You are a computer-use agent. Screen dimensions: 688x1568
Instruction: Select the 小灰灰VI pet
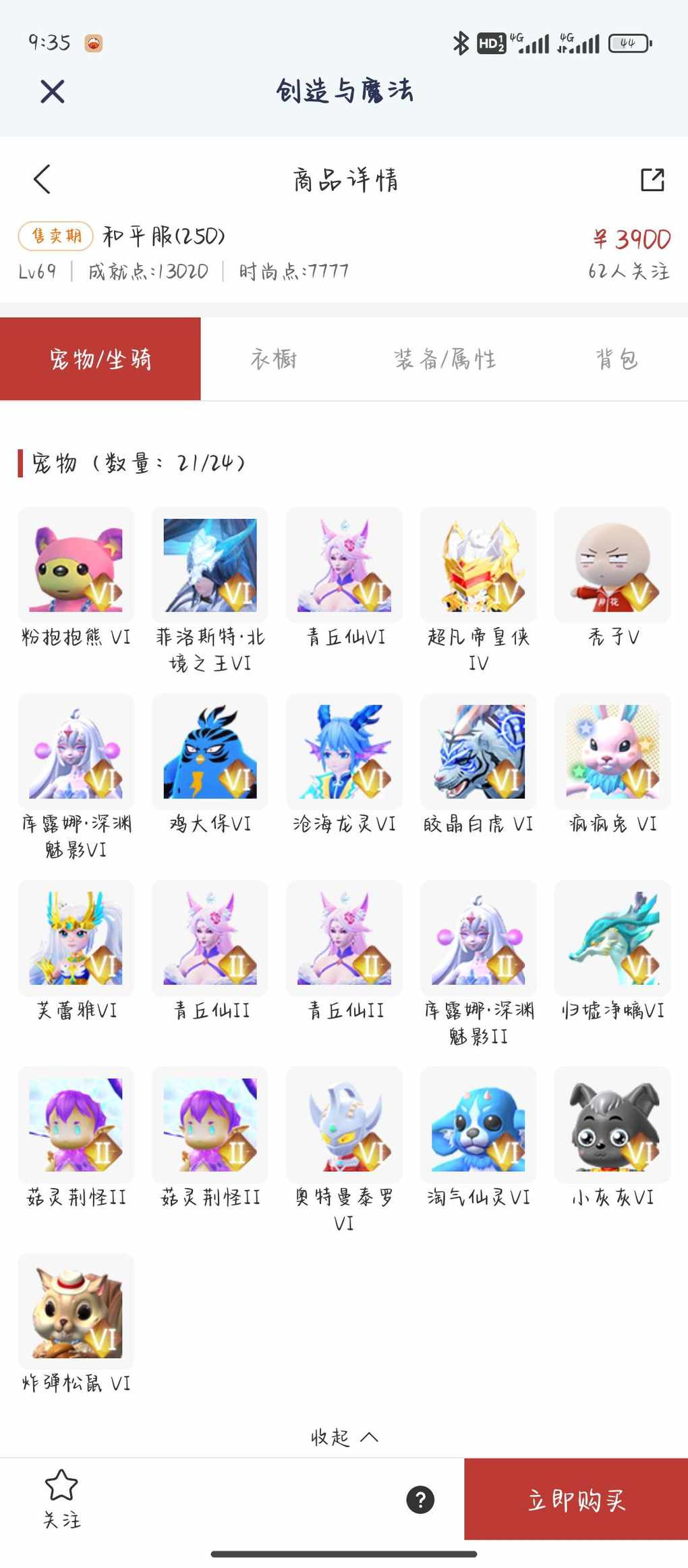(x=612, y=1125)
